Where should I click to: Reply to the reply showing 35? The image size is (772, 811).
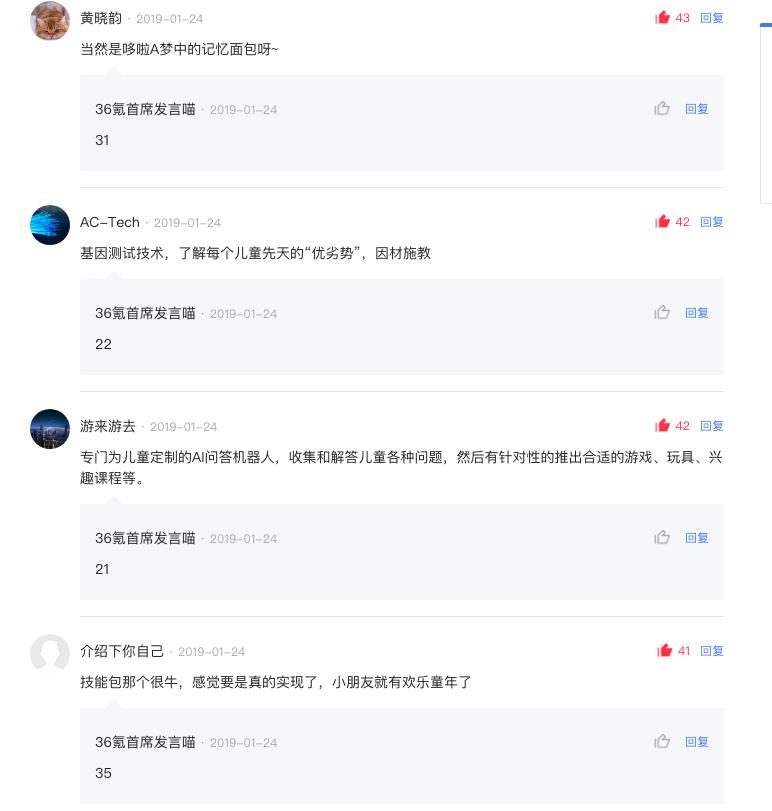coord(696,742)
